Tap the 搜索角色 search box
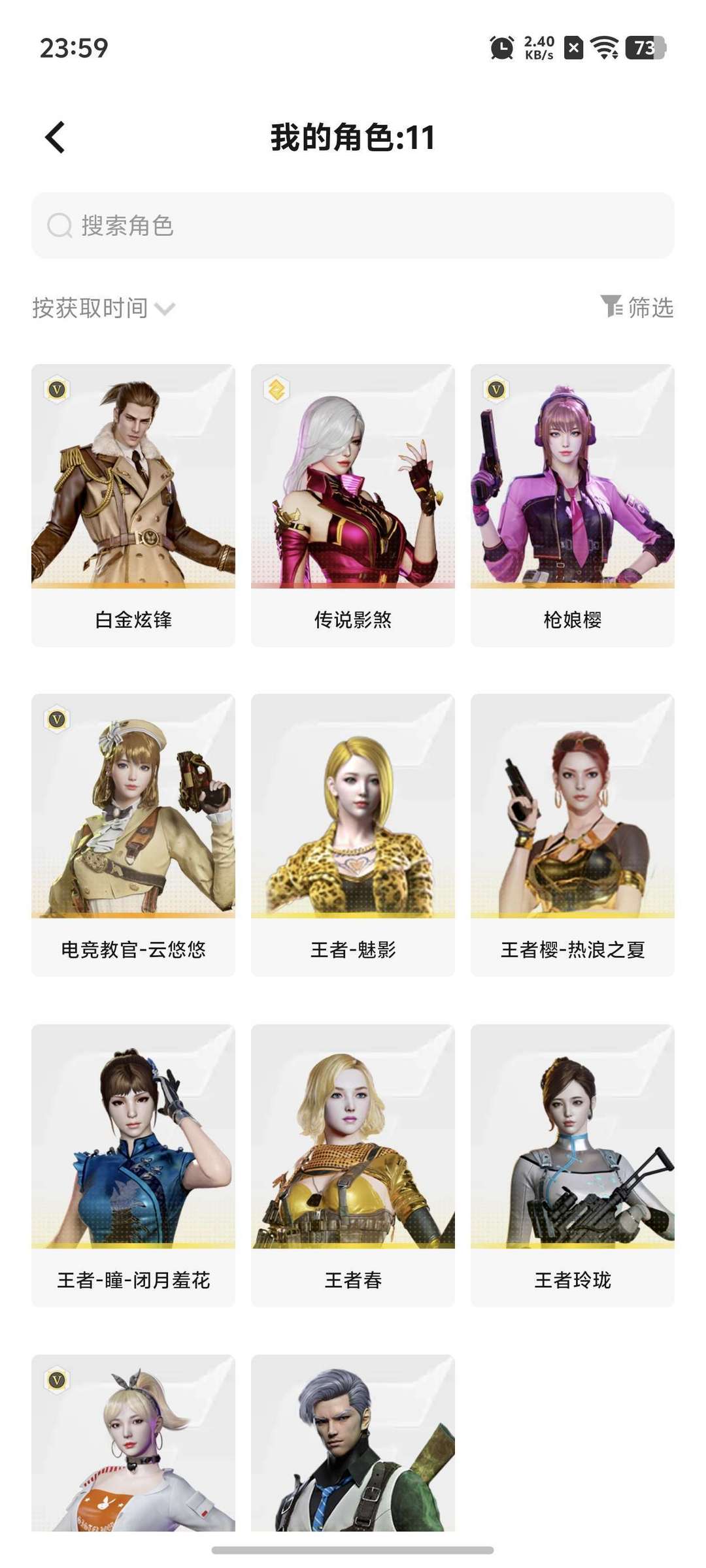 353,225
